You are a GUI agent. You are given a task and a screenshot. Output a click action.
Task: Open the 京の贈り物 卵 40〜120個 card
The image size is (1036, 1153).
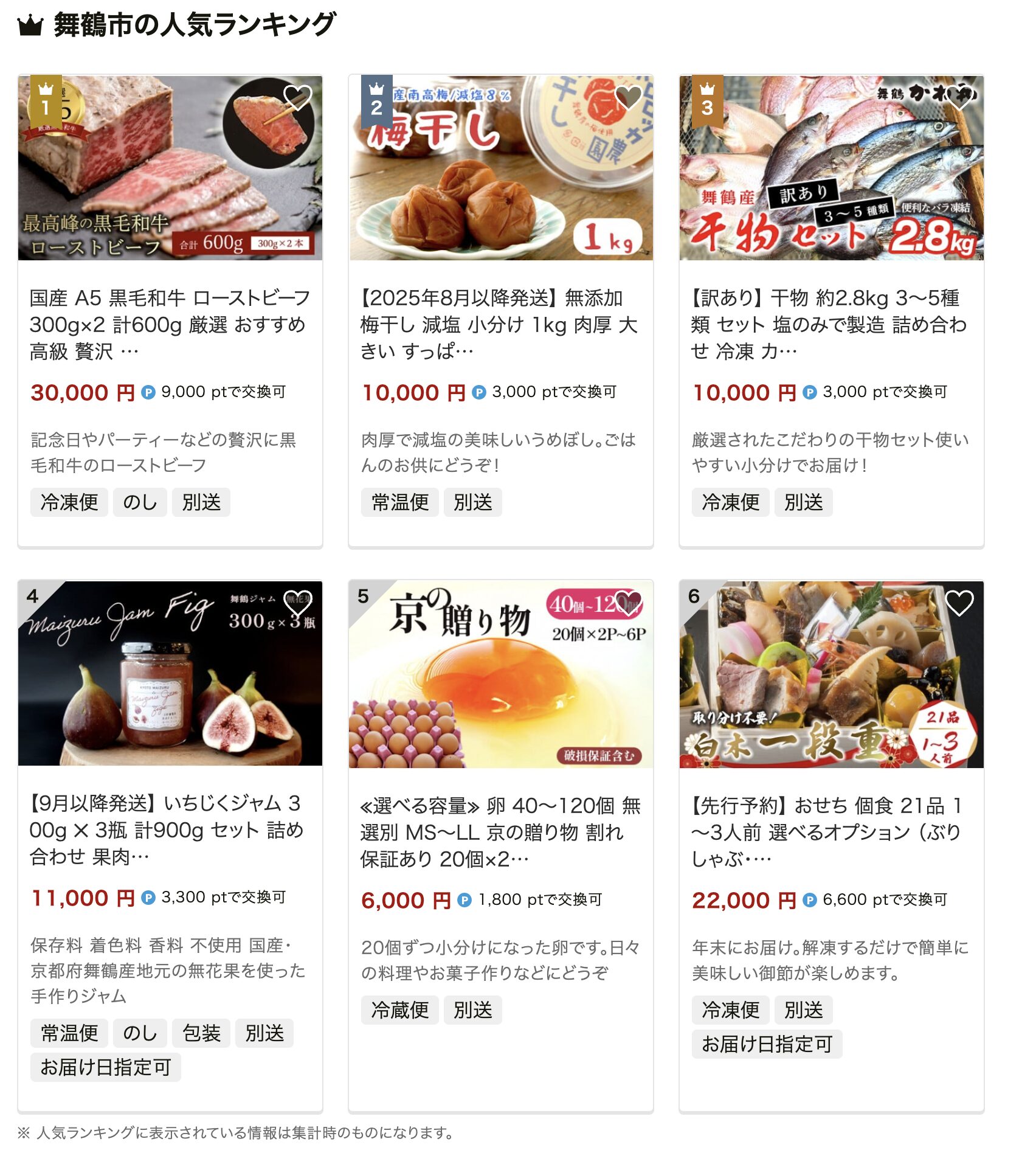(x=500, y=831)
